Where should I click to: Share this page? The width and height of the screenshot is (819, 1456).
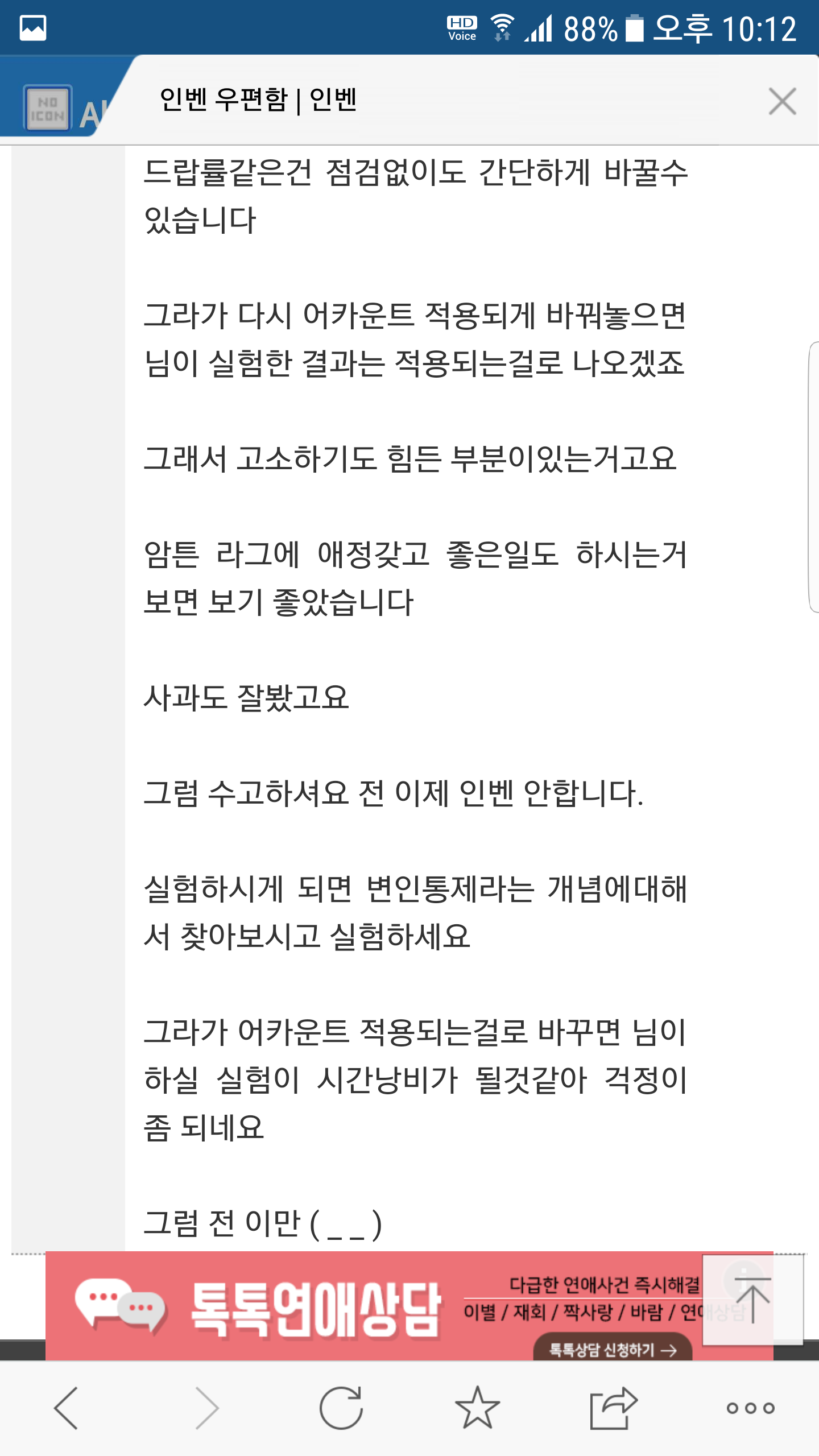(614, 1408)
